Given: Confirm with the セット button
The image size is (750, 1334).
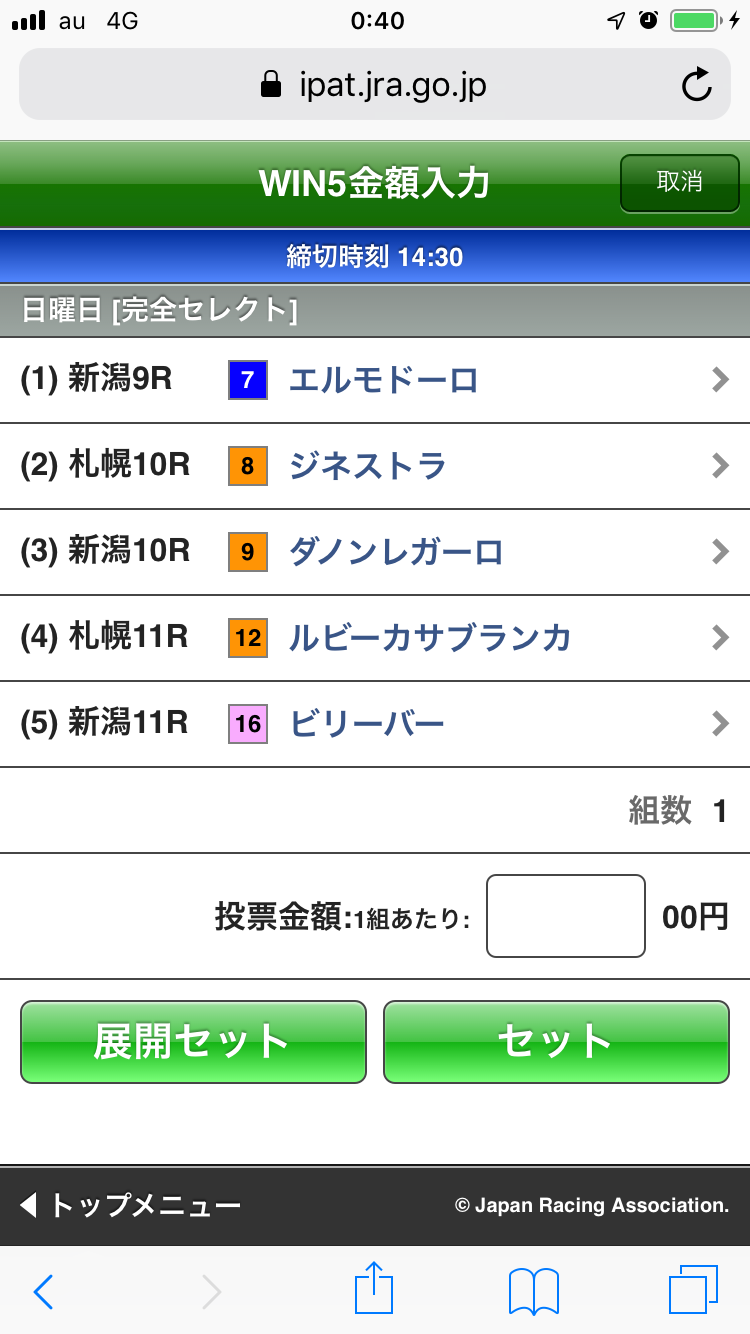Looking at the screenshot, I should click(x=556, y=1042).
